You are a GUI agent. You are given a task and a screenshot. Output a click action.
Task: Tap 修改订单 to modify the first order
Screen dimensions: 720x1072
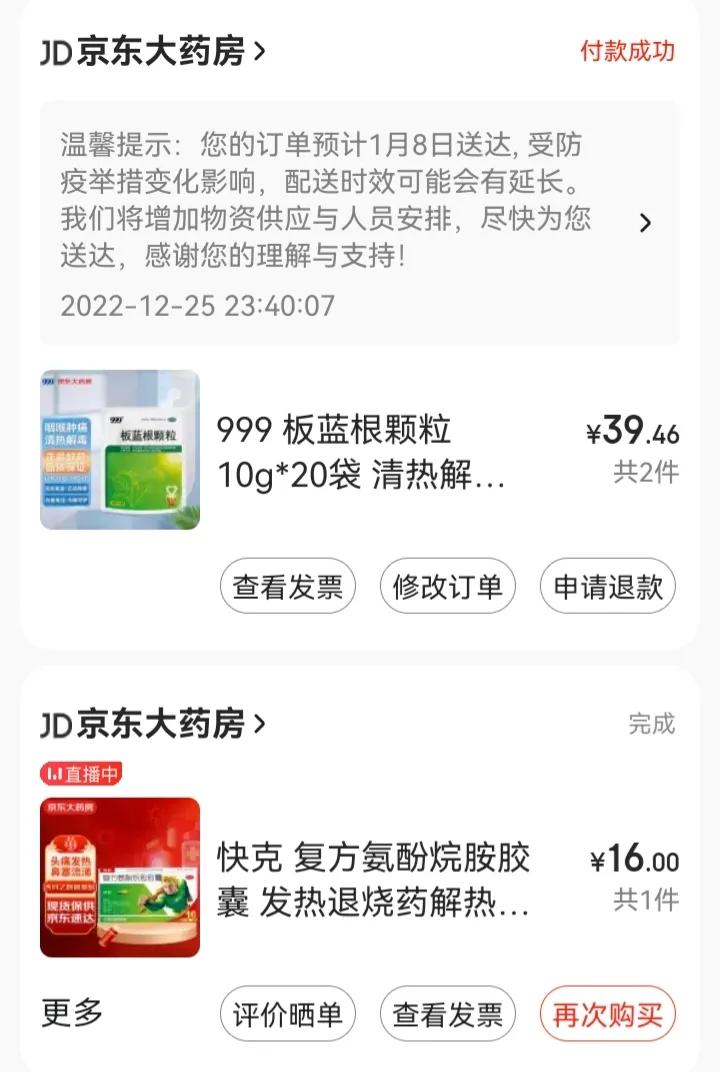(447, 587)
